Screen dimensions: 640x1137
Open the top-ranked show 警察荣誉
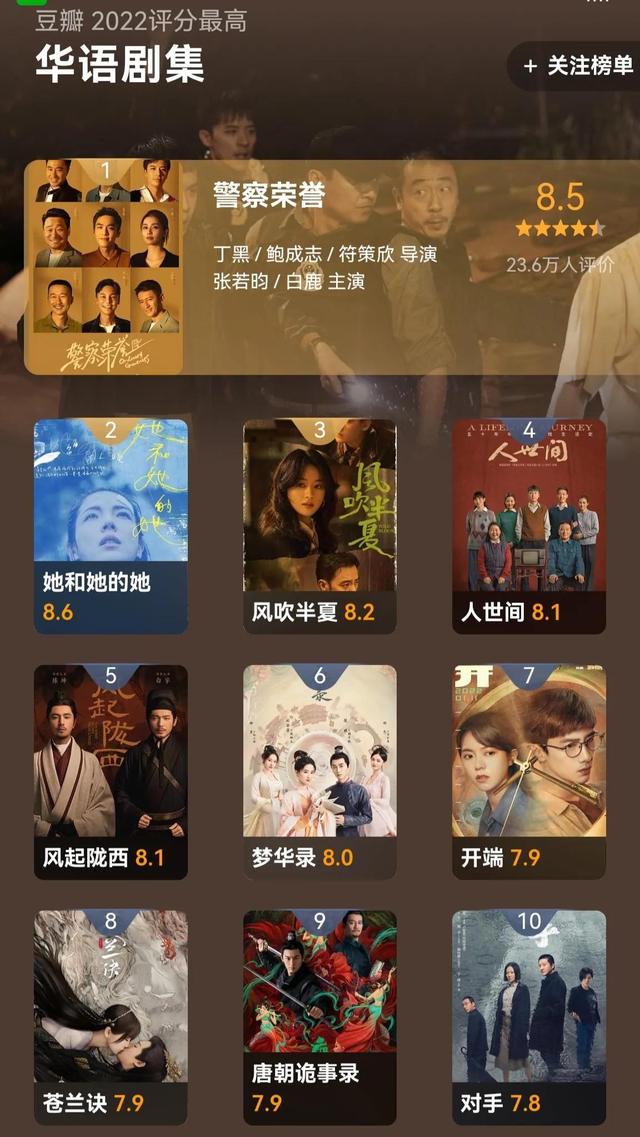click(x=330, y=267)
